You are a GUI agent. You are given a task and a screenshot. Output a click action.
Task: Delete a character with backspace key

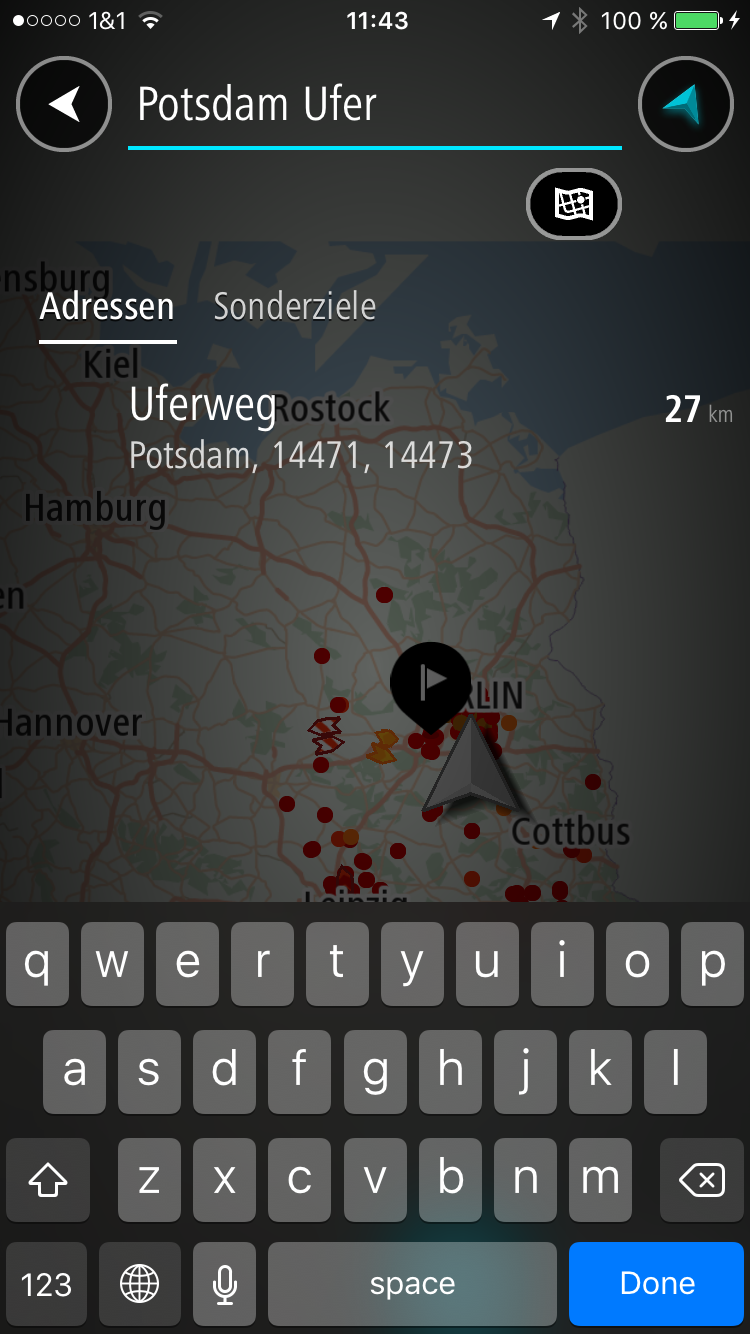[x=701, y=1180]
